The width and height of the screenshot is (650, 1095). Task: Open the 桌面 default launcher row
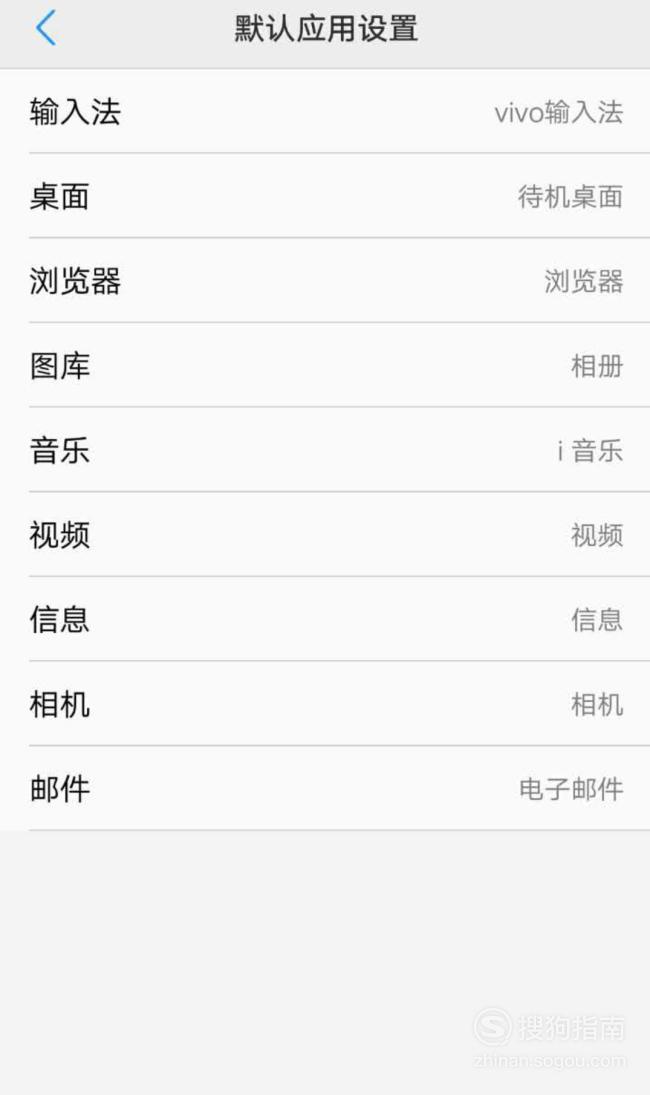pos(325,196)
